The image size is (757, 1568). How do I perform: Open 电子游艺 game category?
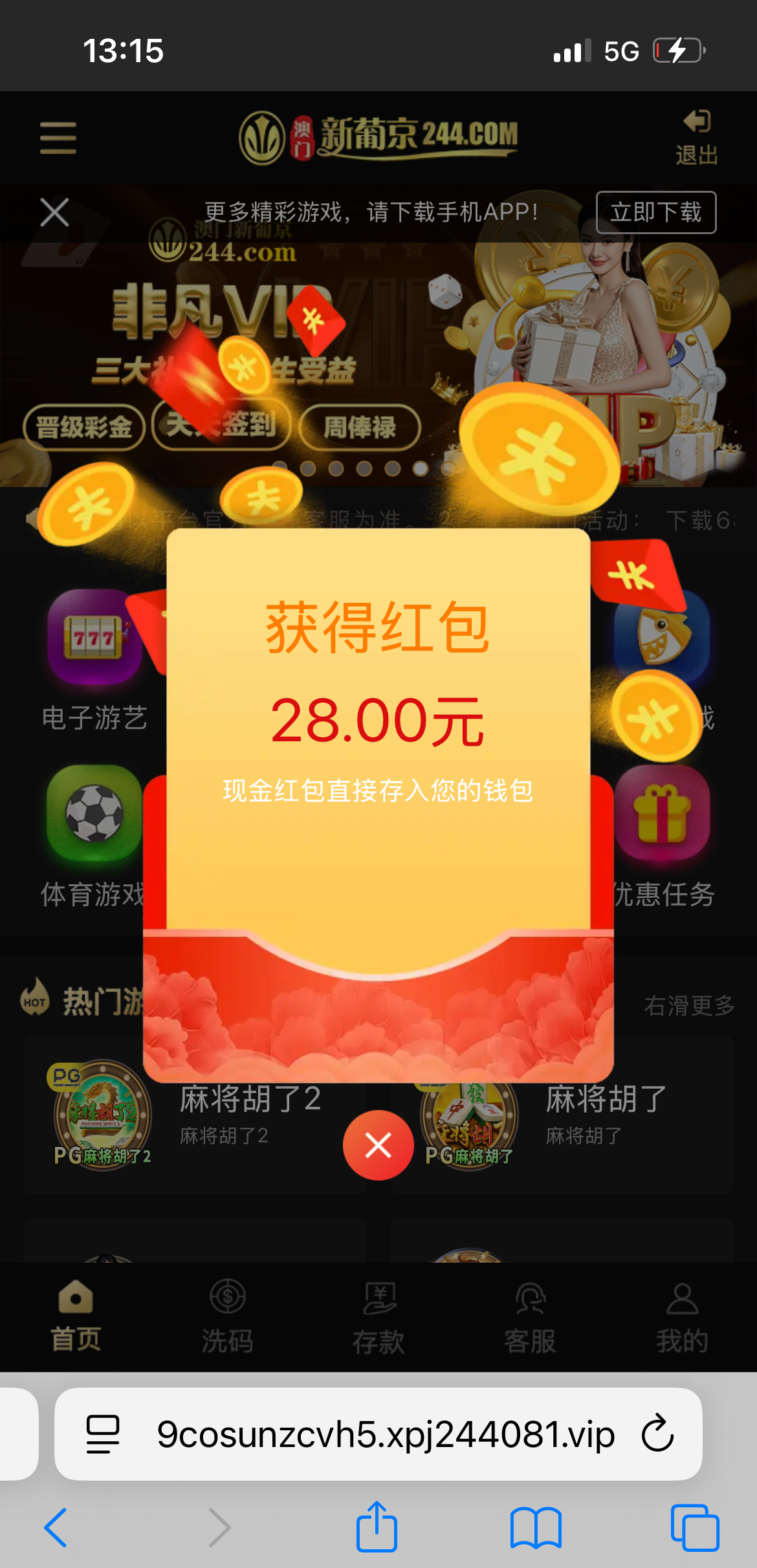(94, 660)
